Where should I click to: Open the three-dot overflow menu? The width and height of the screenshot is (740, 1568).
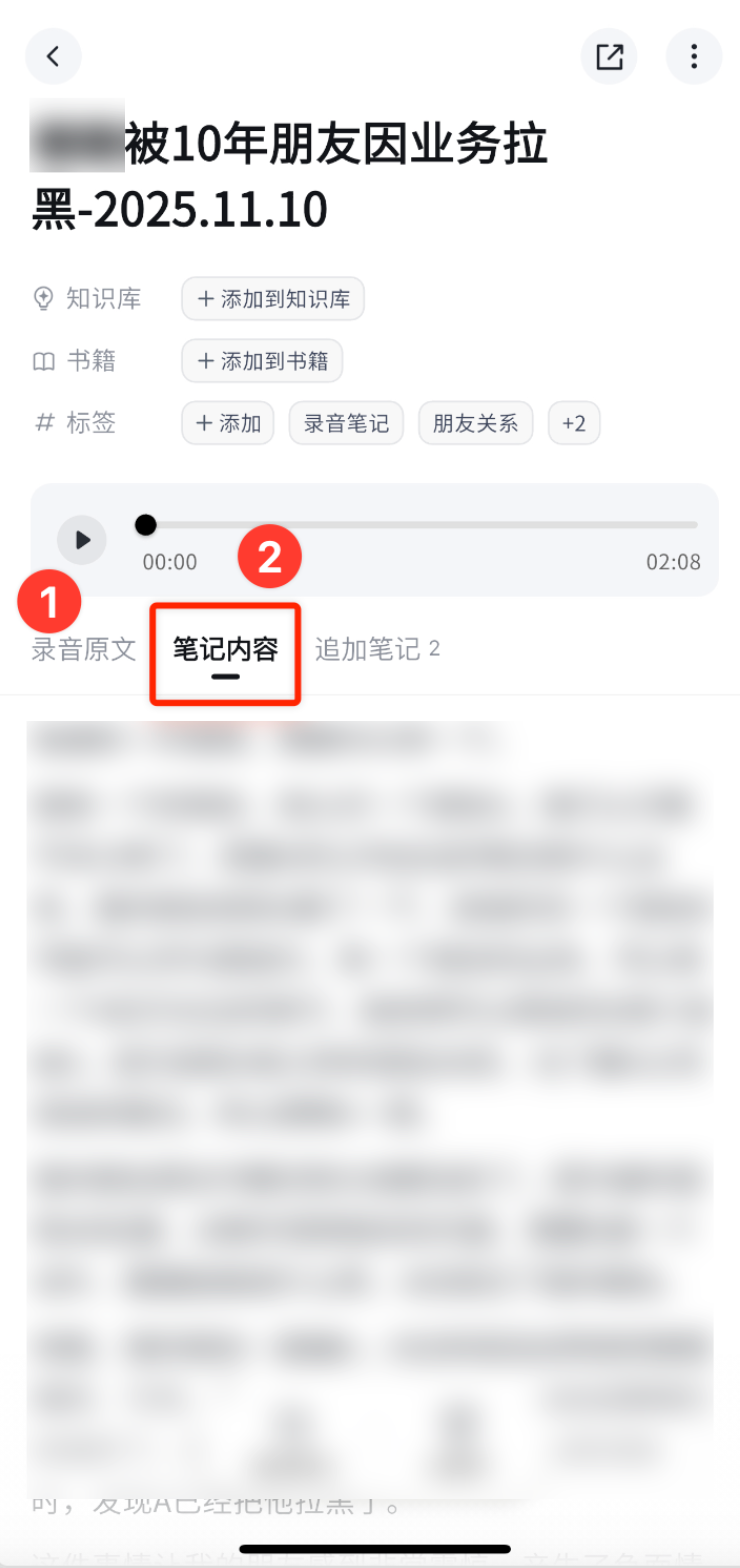coord(693,56)
